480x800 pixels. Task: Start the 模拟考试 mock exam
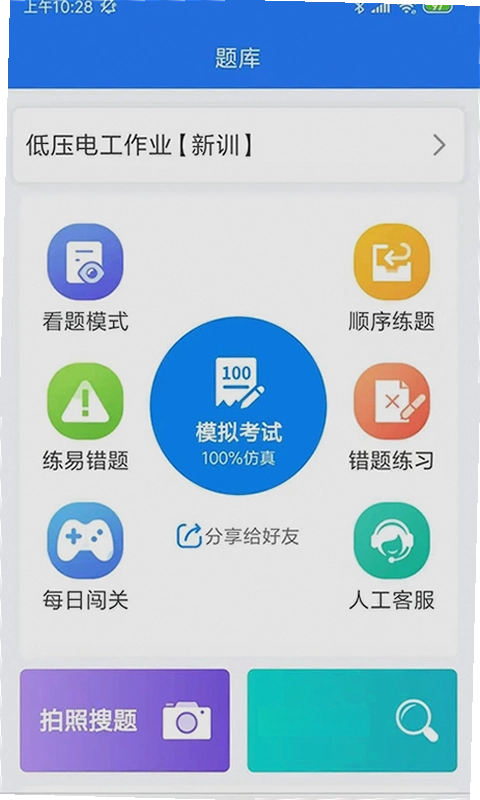click(x=238, y=406)
